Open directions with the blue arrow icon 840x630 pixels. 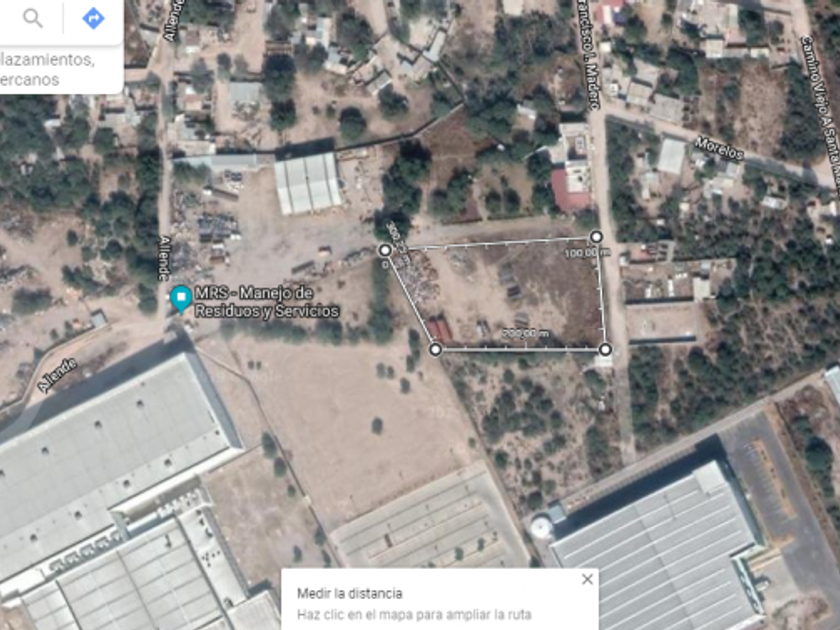click(x=93, y=18)
